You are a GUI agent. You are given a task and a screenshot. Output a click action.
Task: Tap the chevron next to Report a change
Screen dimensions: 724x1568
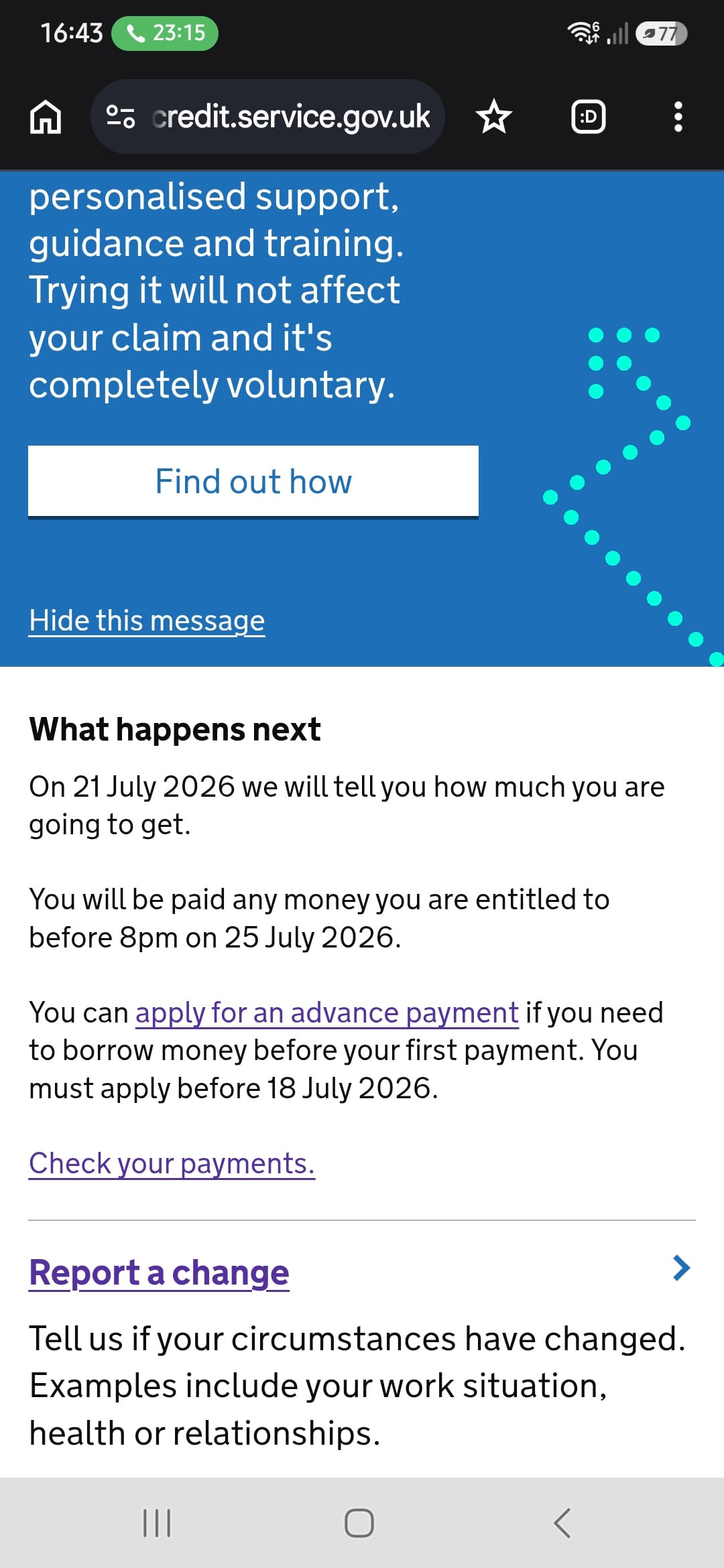click(x=681, y=1268)
